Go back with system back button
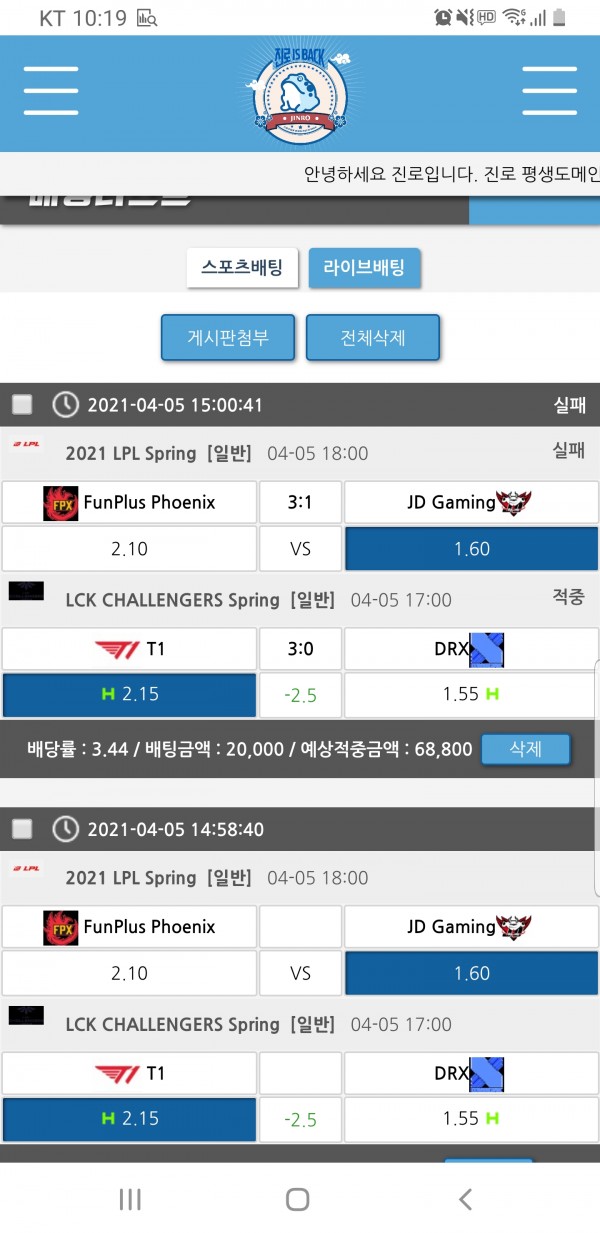This screenshot has height=1233, width=600. point(464,1199)
